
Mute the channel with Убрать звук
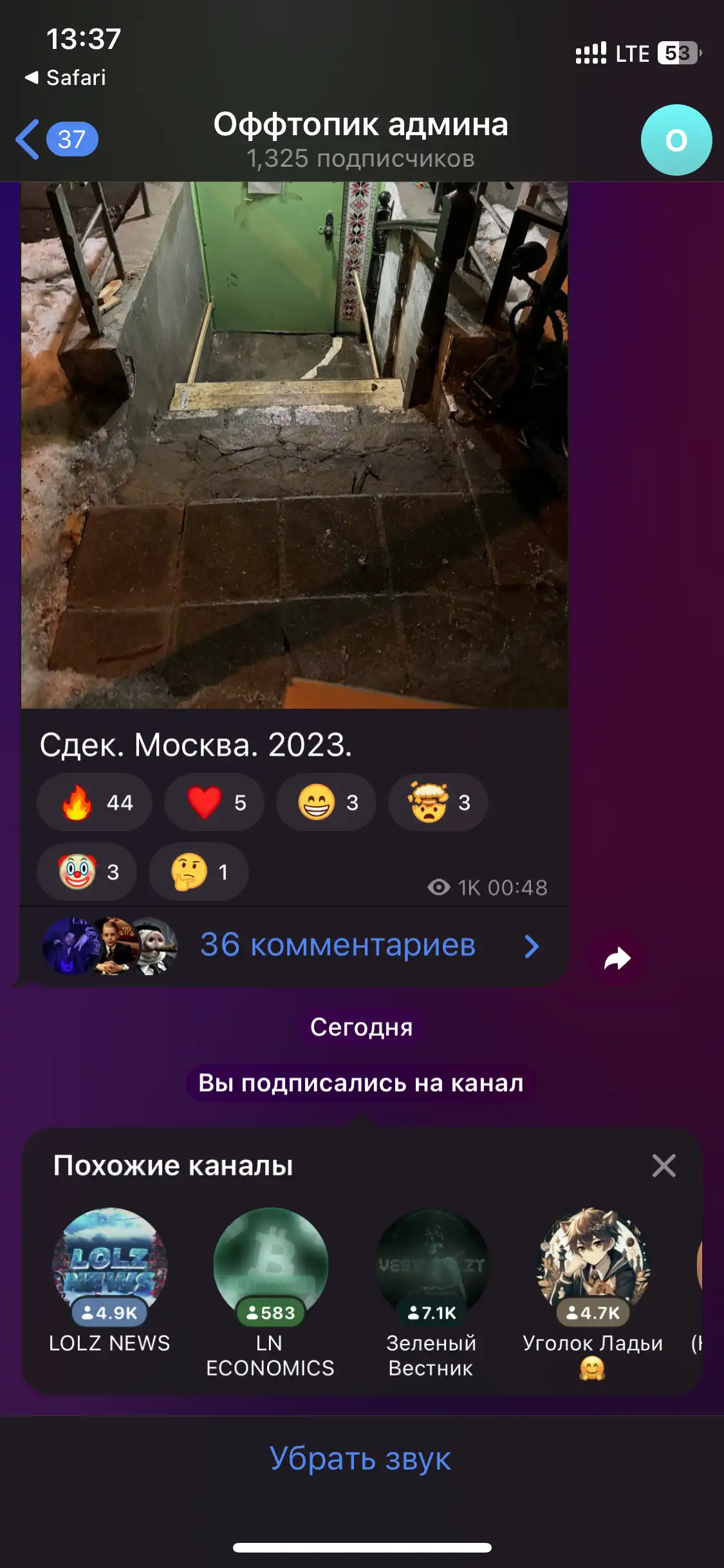click(x=360, y=1459)
